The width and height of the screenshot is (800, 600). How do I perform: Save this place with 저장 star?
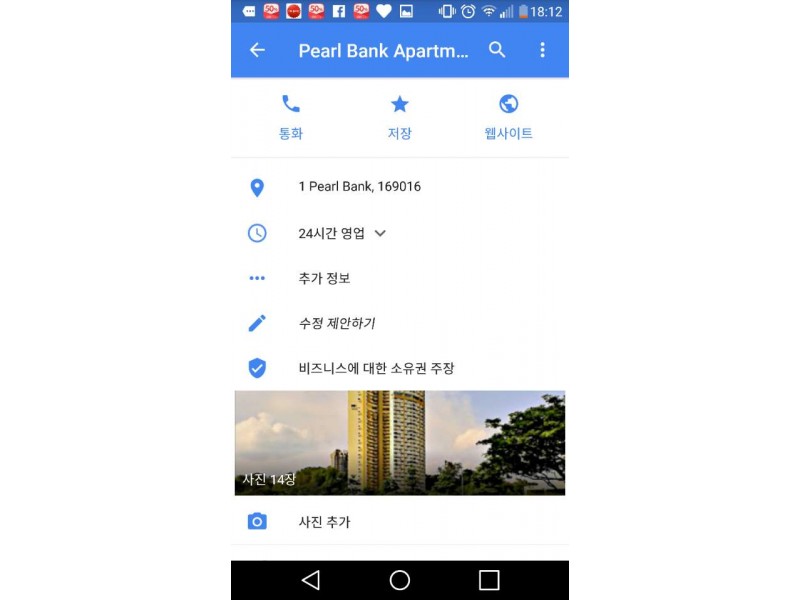400,116
